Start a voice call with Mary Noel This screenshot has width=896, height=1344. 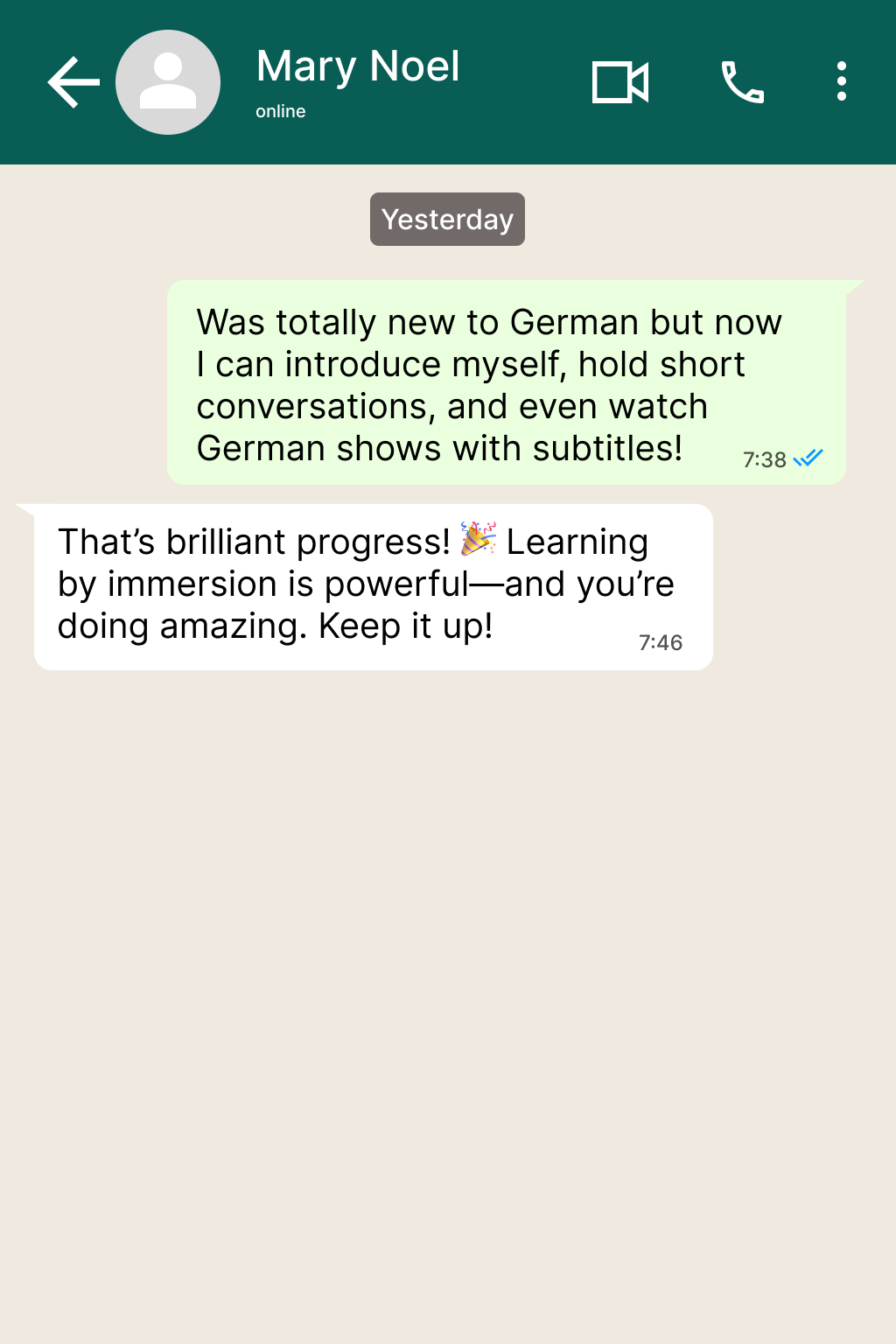[x=742, y=82]
